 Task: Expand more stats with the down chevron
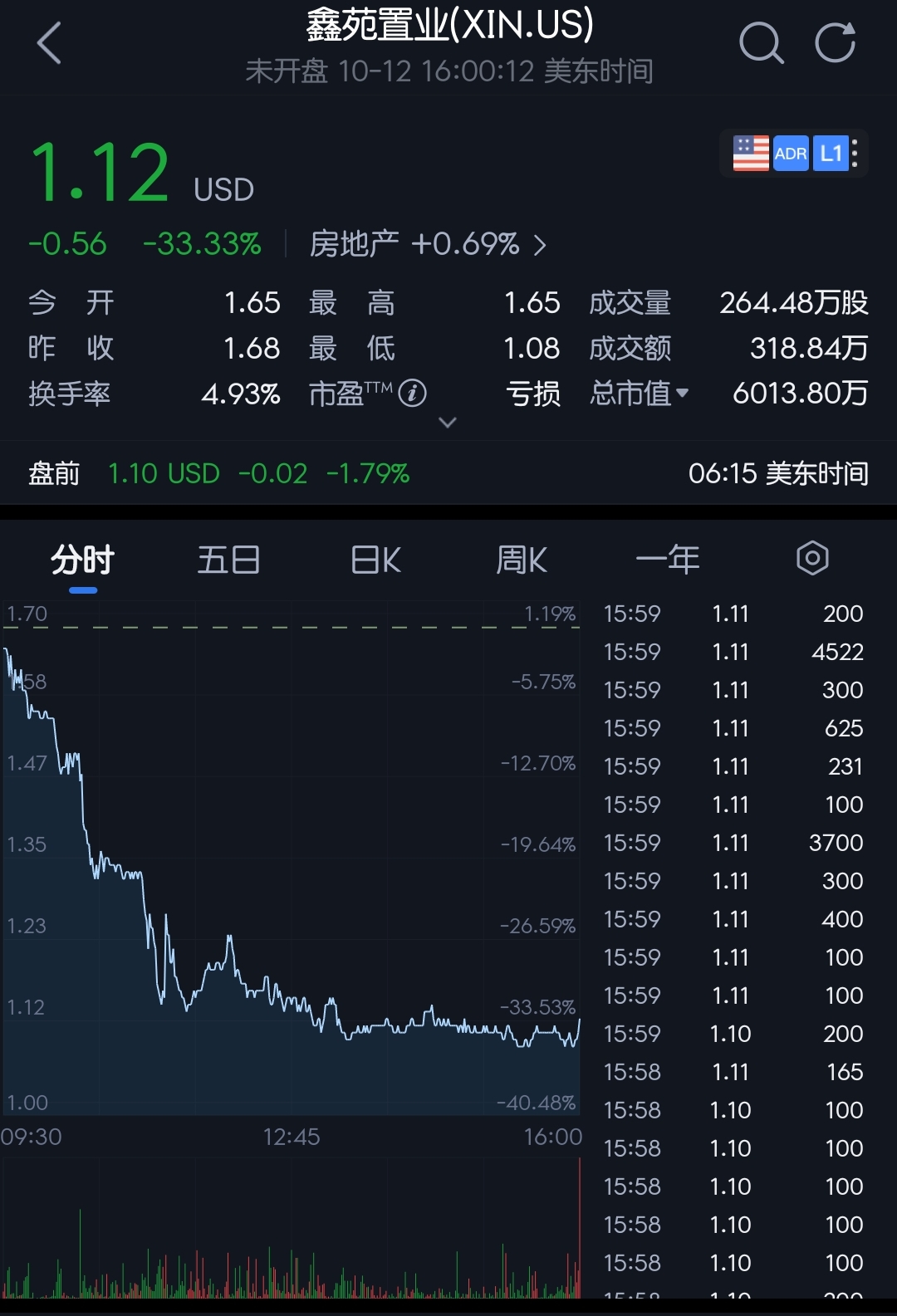coord(448,423)
